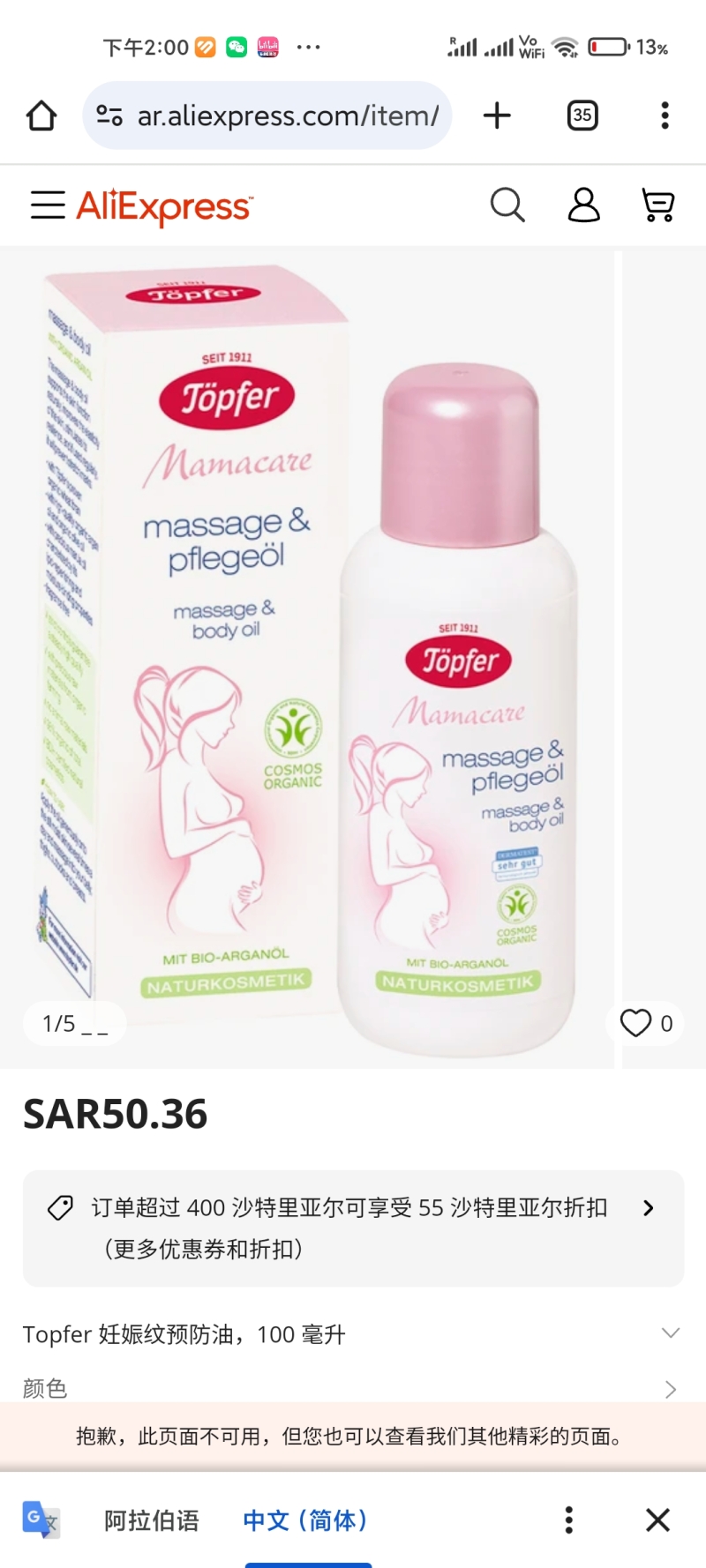706x1568 pixels.
Task: Switch translation to 阿拉伯语
Action: [x=152, y=1520]
